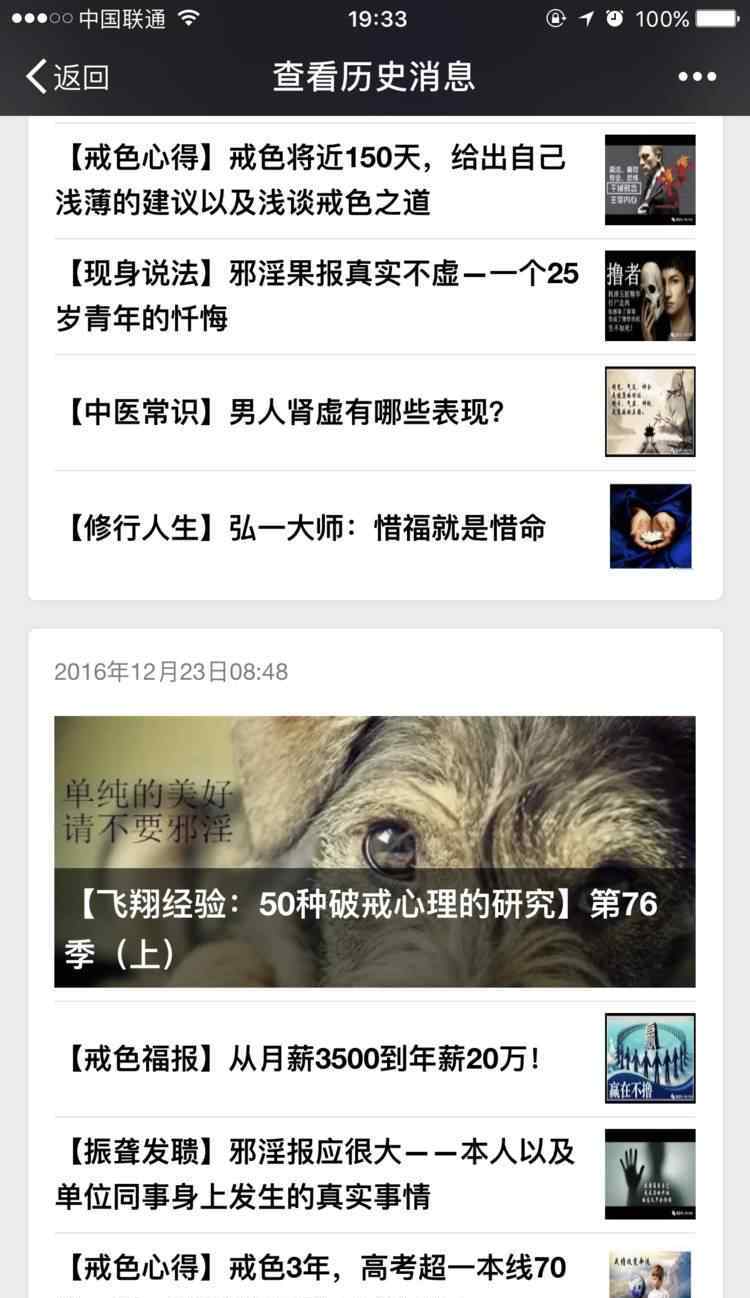Open the three-dot overflow menu

697,77
